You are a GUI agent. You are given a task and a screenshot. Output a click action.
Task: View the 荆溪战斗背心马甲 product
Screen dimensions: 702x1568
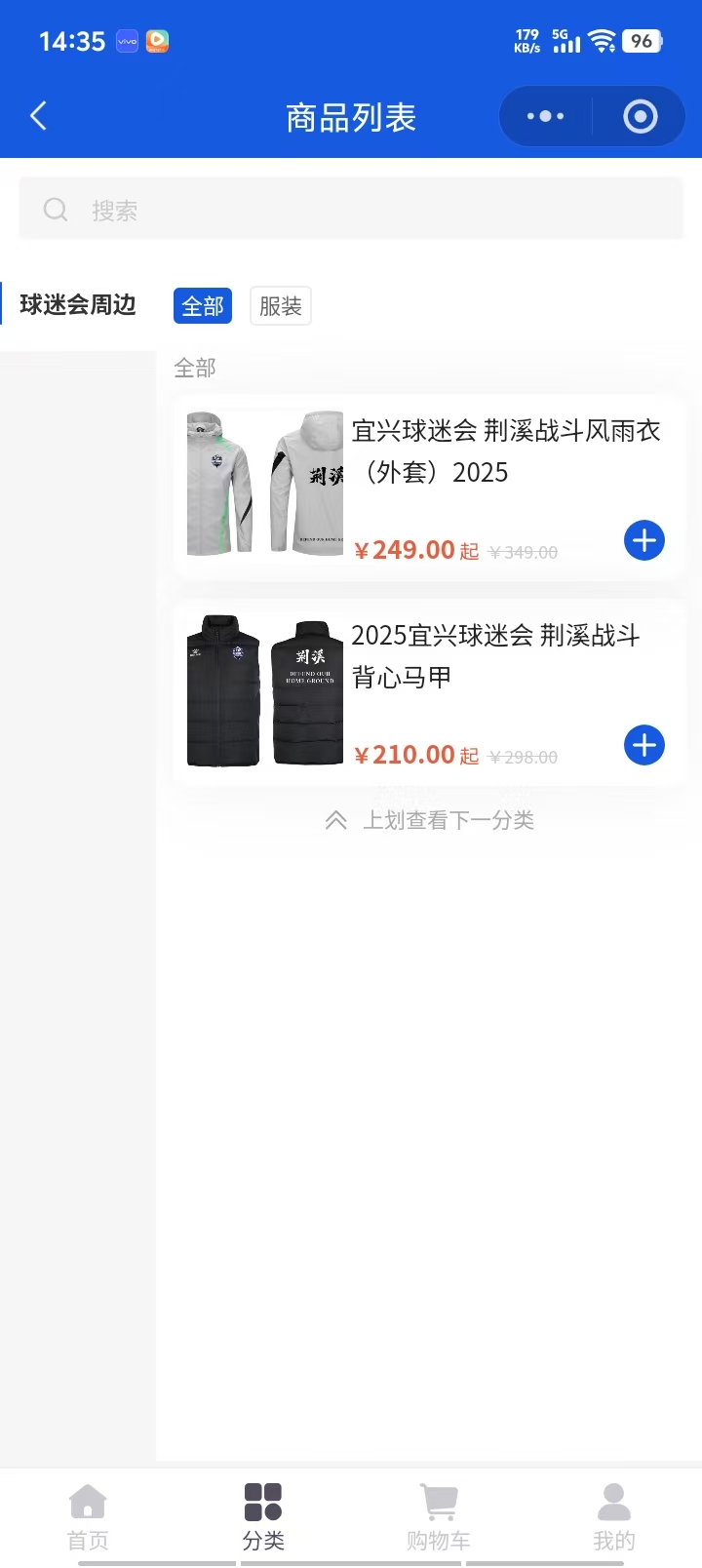(x=487, y=656)
